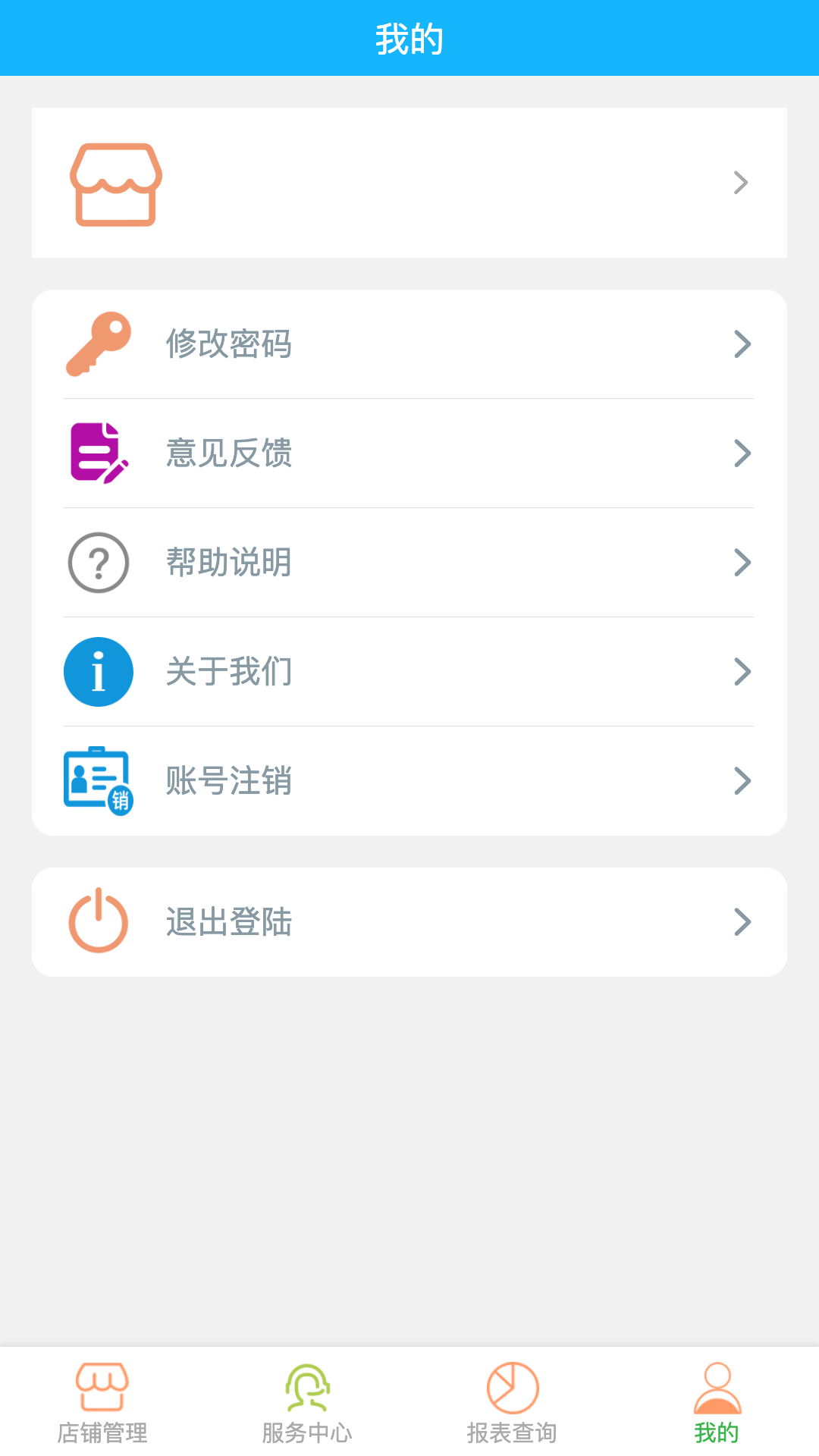Click the blue info icon next to 关于我们

[x=99, y=671]
